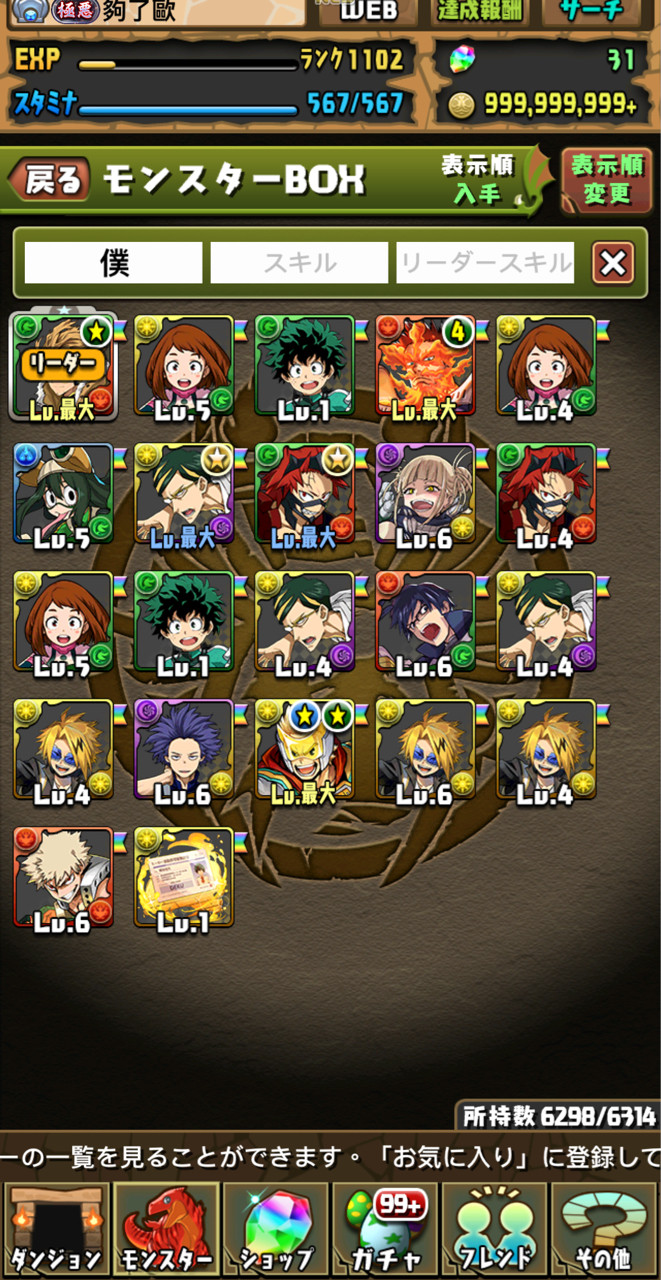The image size is (661, 1280).
Task: Select the masked hero monster with two stars
Action: pos(304,749)
